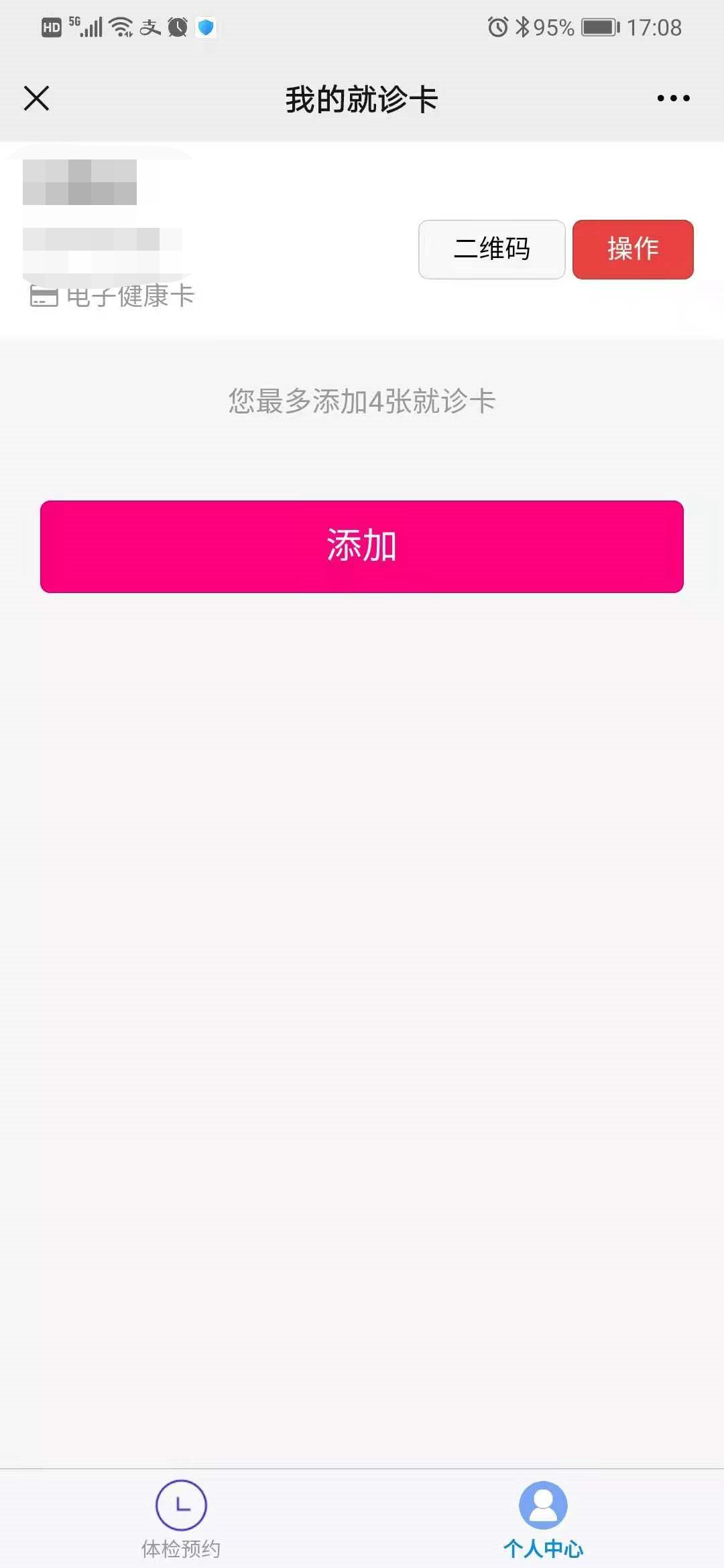This screenshot has width=724, height=1568.
Task: Open the three-dot more menu
Action: pyautogui.click(x=673, y=99)
